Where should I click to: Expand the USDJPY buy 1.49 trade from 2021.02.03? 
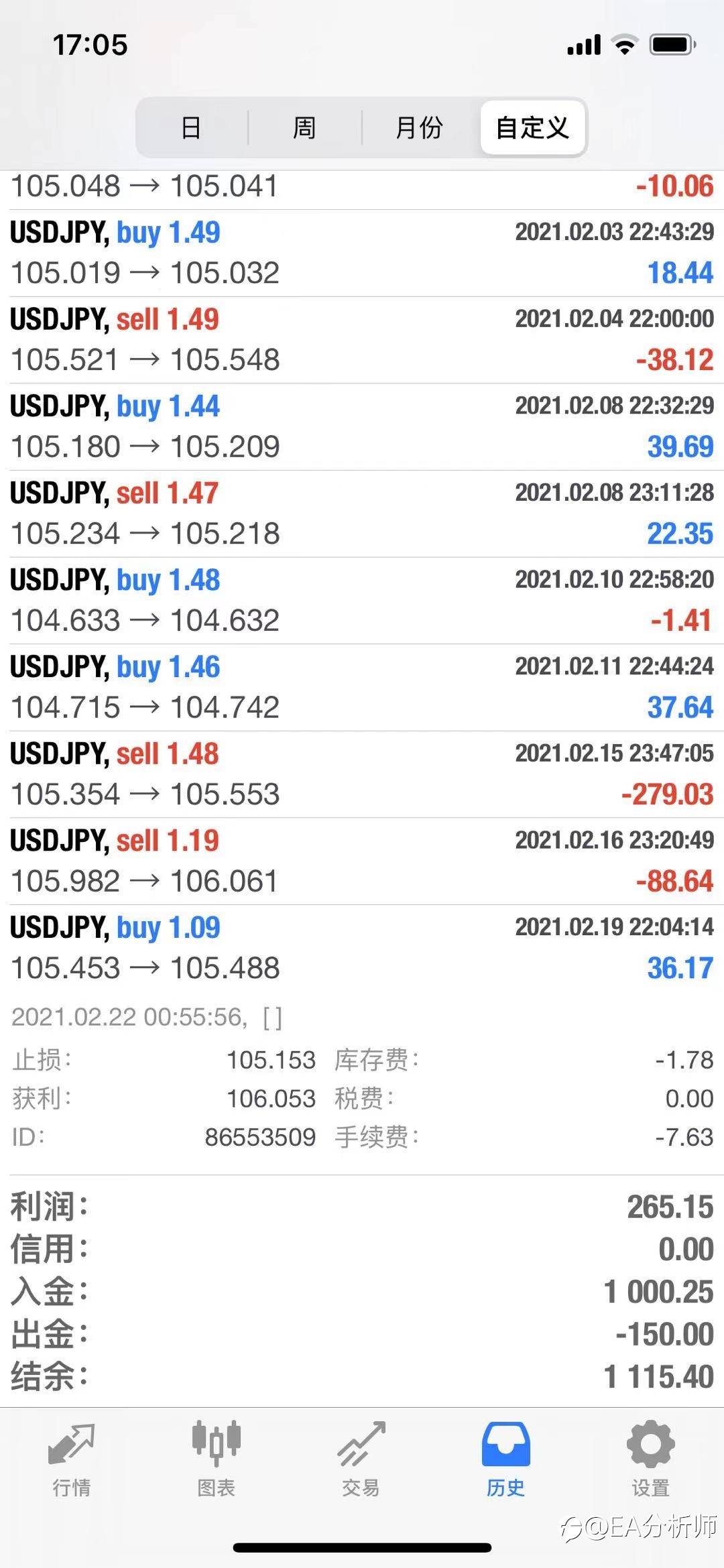(362, 253)
